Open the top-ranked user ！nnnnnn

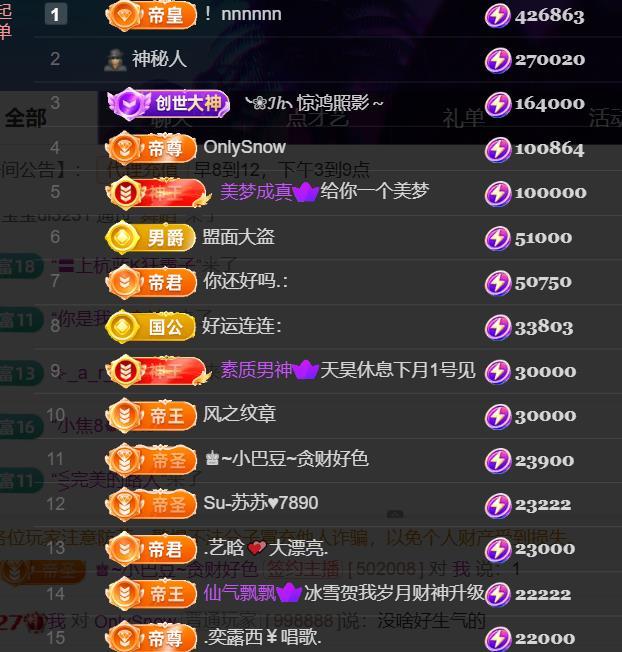[x=242, y=15]
